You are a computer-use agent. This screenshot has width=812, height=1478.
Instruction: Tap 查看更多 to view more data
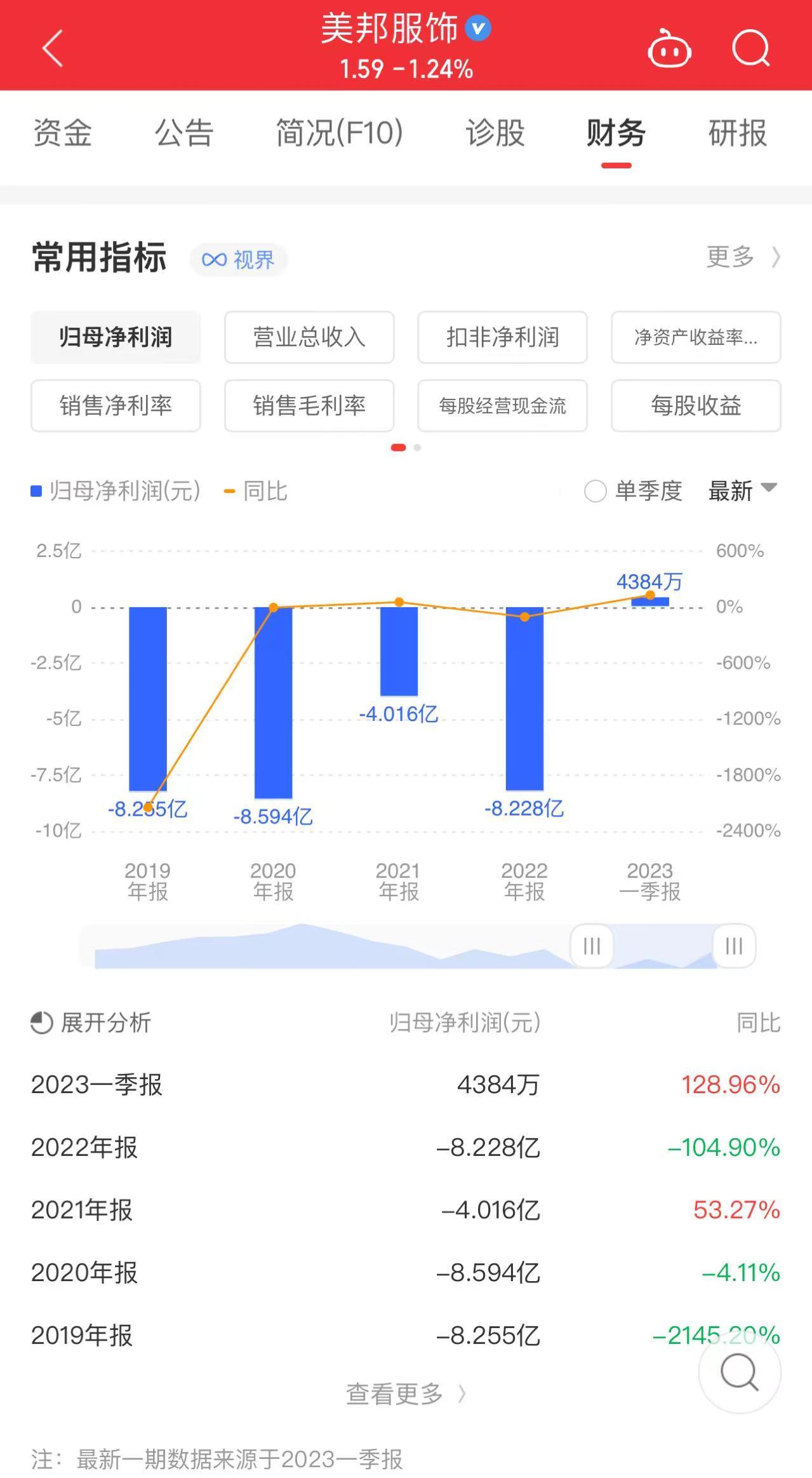click(x=406, y=1394)
